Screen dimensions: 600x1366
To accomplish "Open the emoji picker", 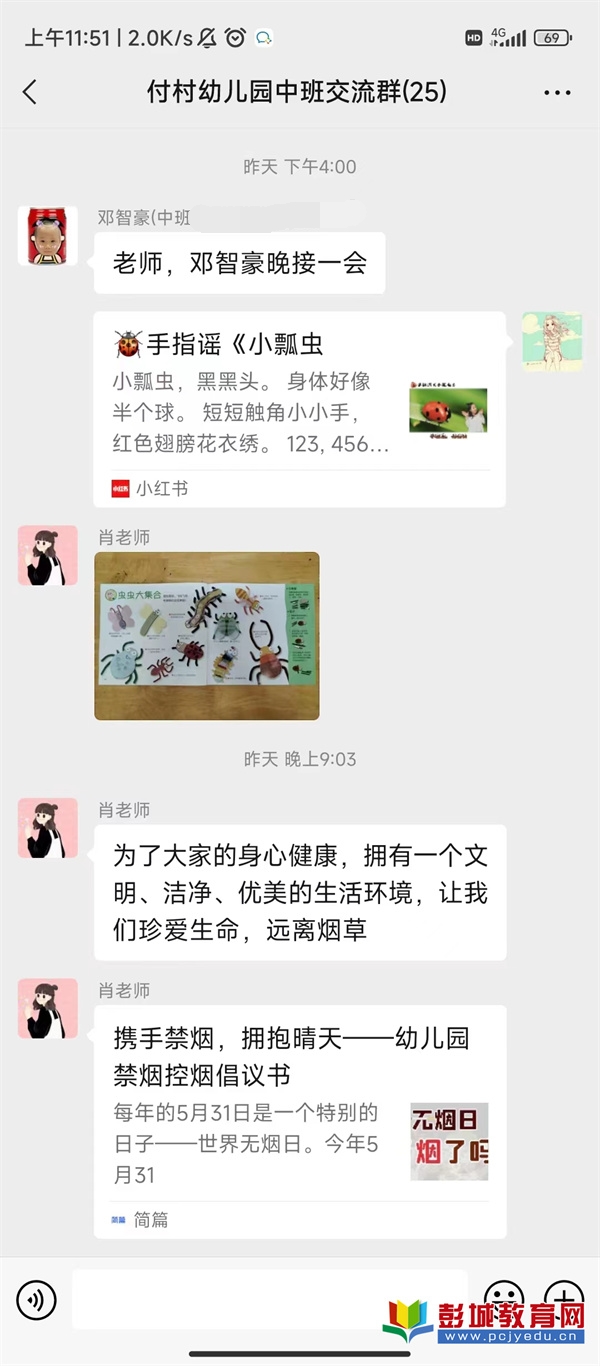I will tap(503, 1297).
